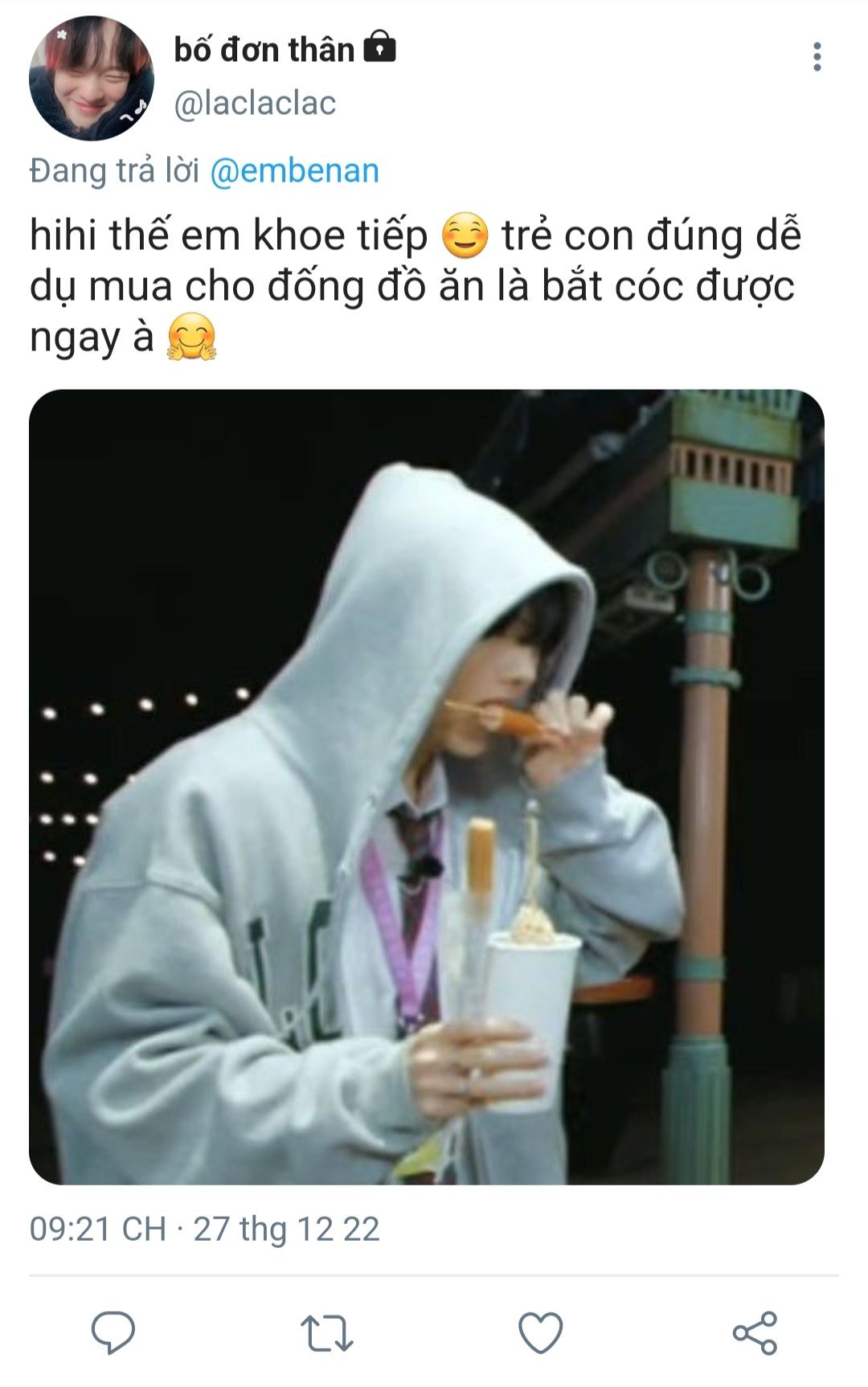Like this tweet
This screenshot has width=868, height=1387.
(x=540, y=1332)
